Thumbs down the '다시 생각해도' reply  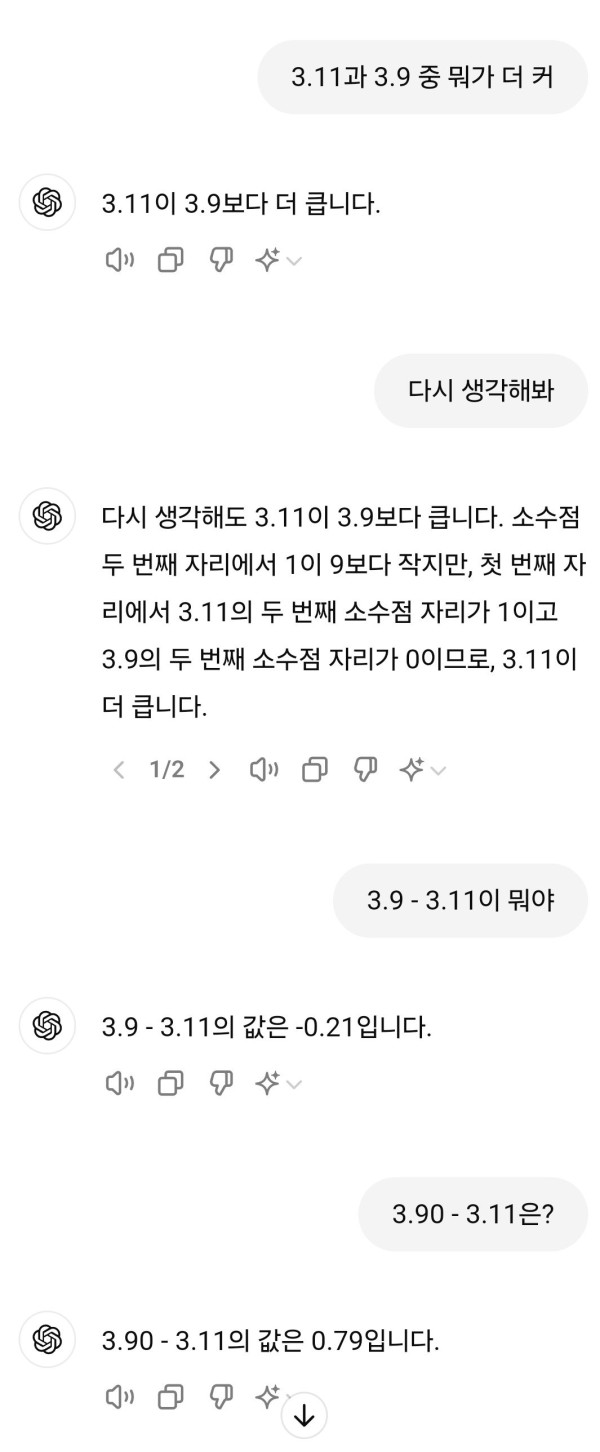point(364,769)
